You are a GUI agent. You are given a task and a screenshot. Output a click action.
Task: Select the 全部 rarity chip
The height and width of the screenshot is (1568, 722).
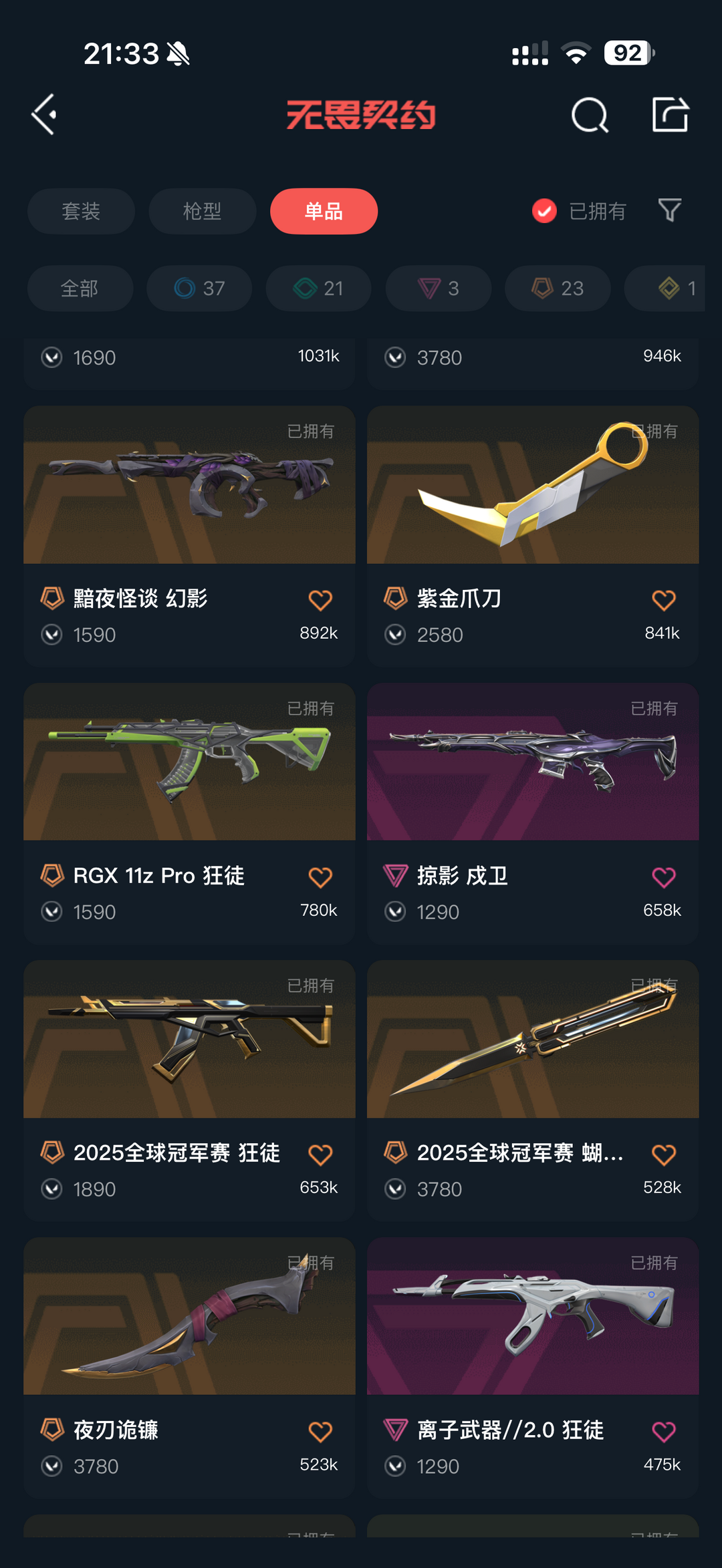point(80,288)
